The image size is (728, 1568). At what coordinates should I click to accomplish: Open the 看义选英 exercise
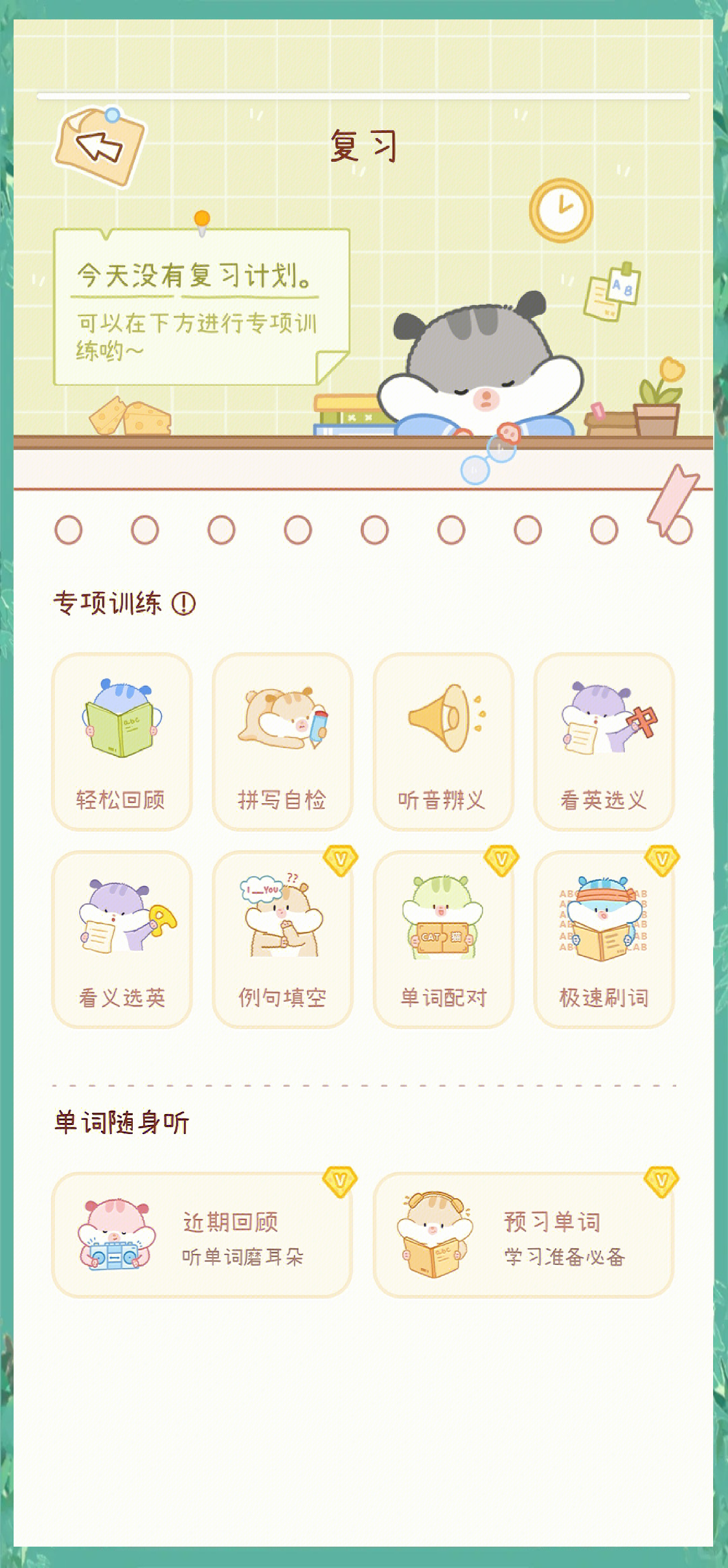pyautogui.click(x=122, y=939)
